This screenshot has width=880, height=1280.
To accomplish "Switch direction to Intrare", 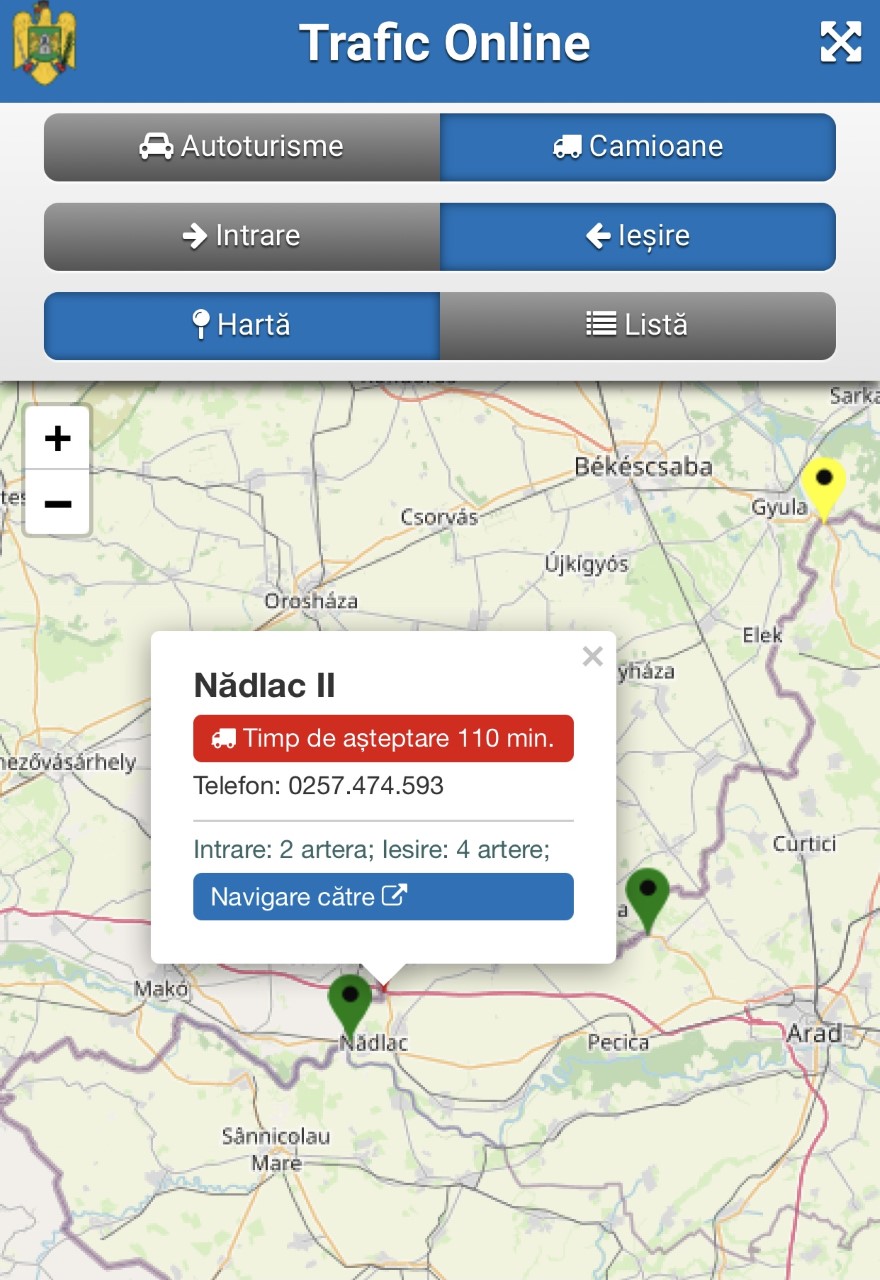I will pos(242,236).
